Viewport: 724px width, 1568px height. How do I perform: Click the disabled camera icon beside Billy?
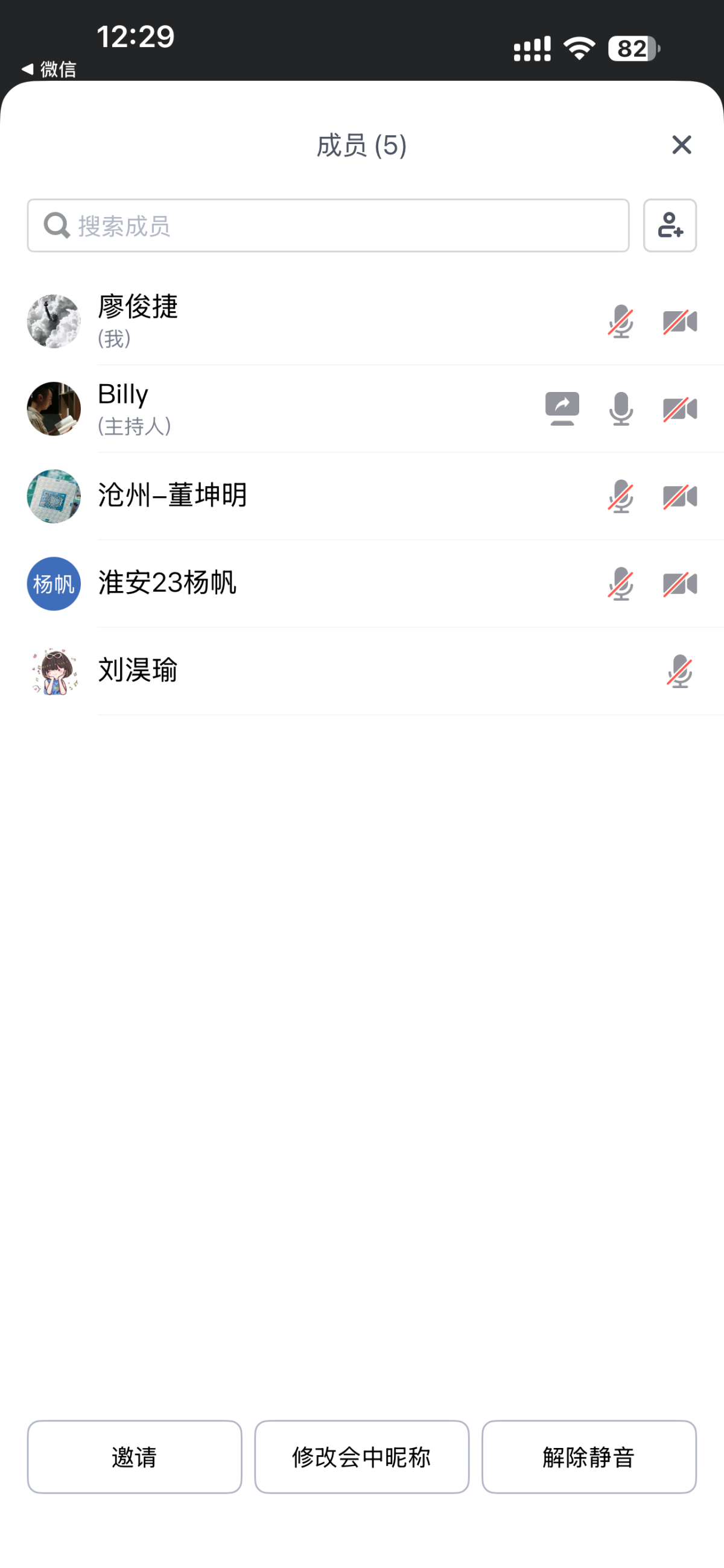[680, 408]
